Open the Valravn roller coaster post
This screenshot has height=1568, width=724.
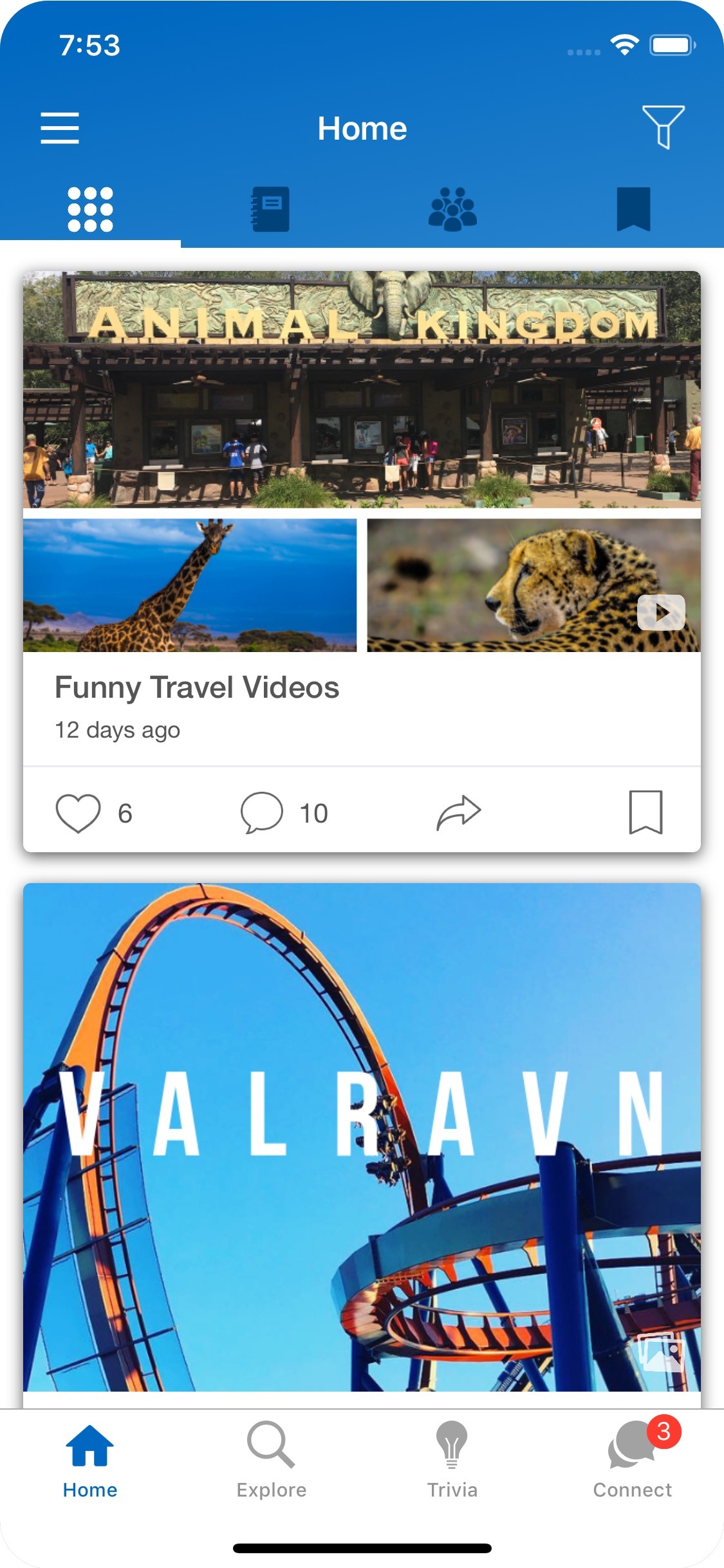362,1137
